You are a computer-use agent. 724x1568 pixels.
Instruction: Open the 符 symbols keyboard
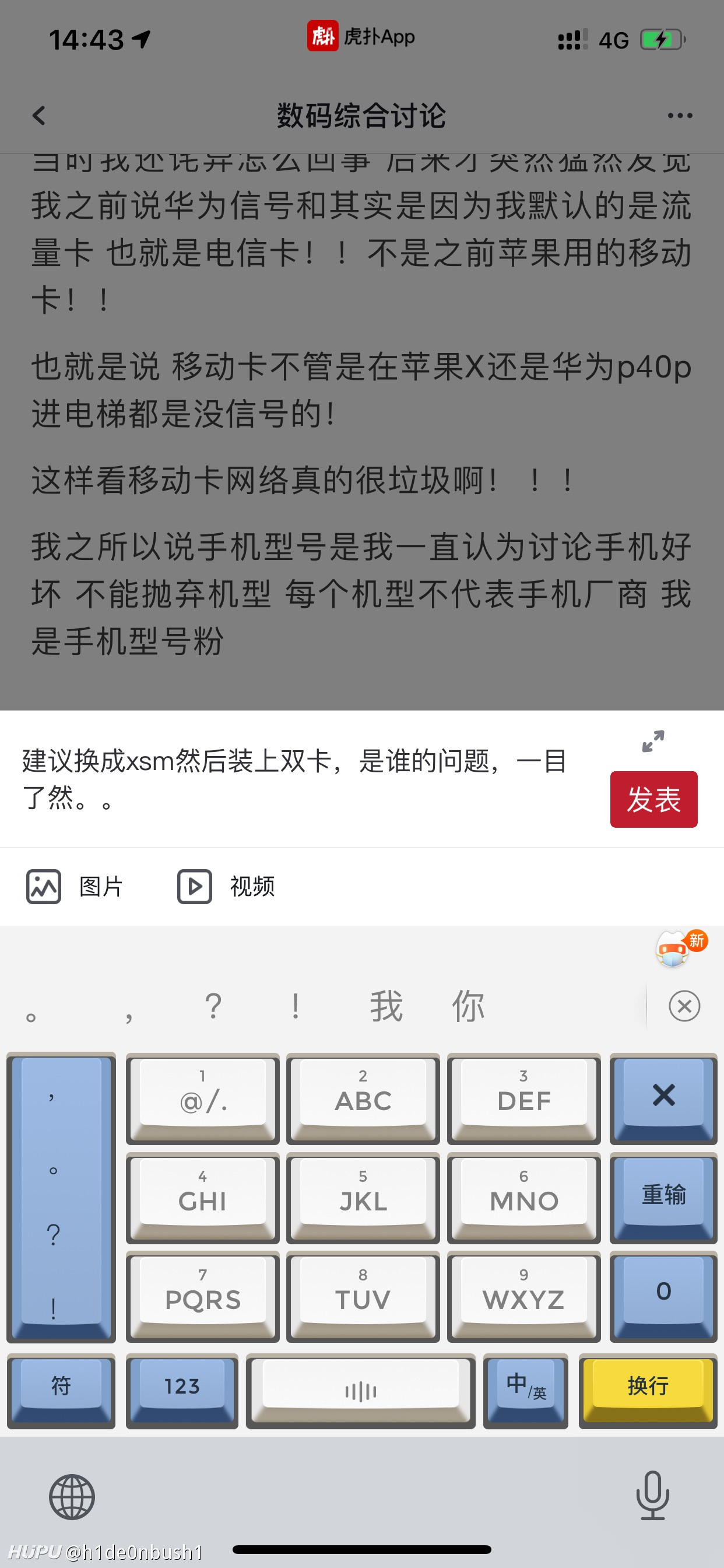click(61, 1390)
